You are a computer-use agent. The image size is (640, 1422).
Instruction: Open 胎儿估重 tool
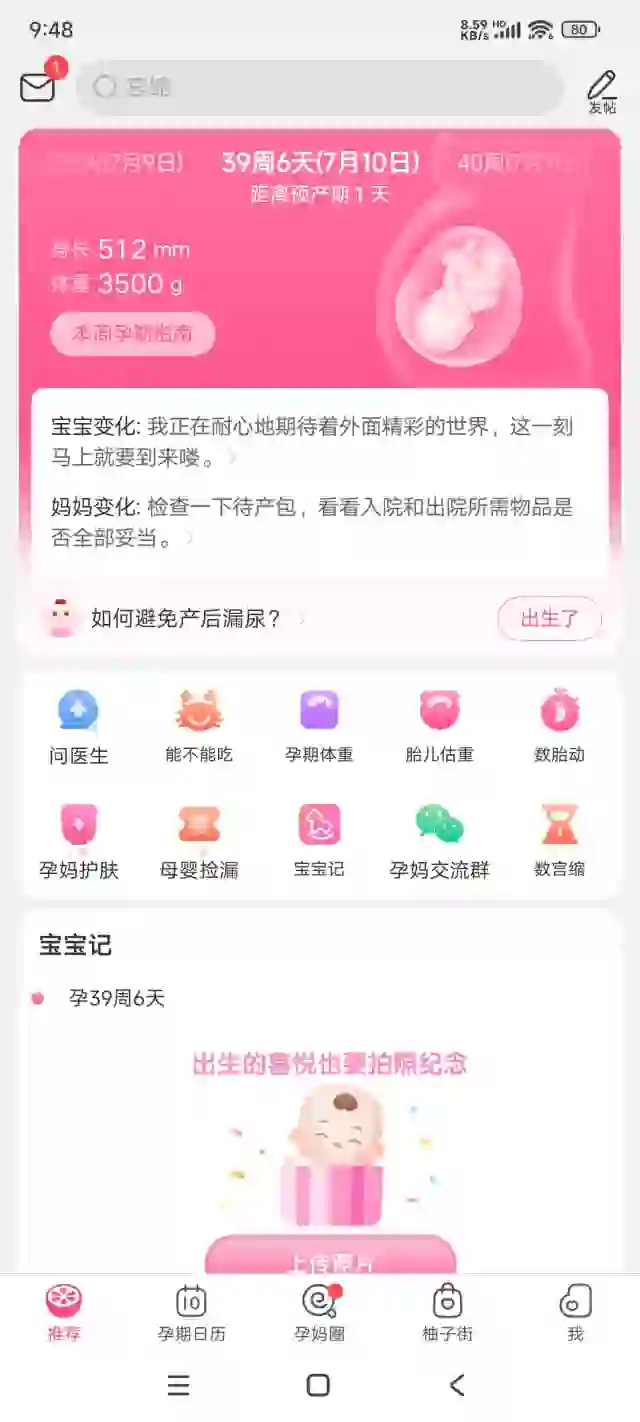(439, 727)
